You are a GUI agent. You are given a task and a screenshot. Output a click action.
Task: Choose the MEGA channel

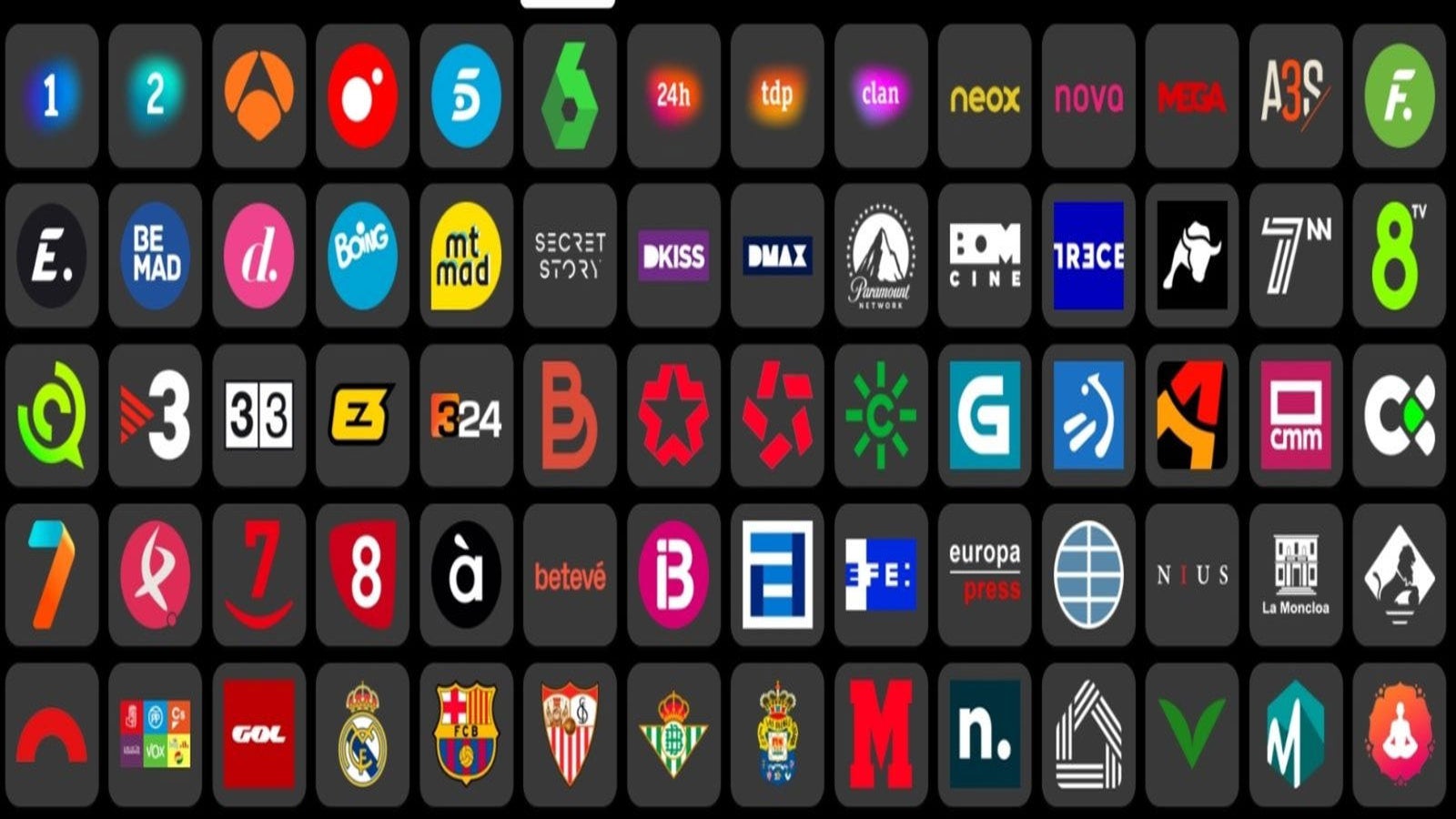pyautogui.click(x=1192, y=96)
